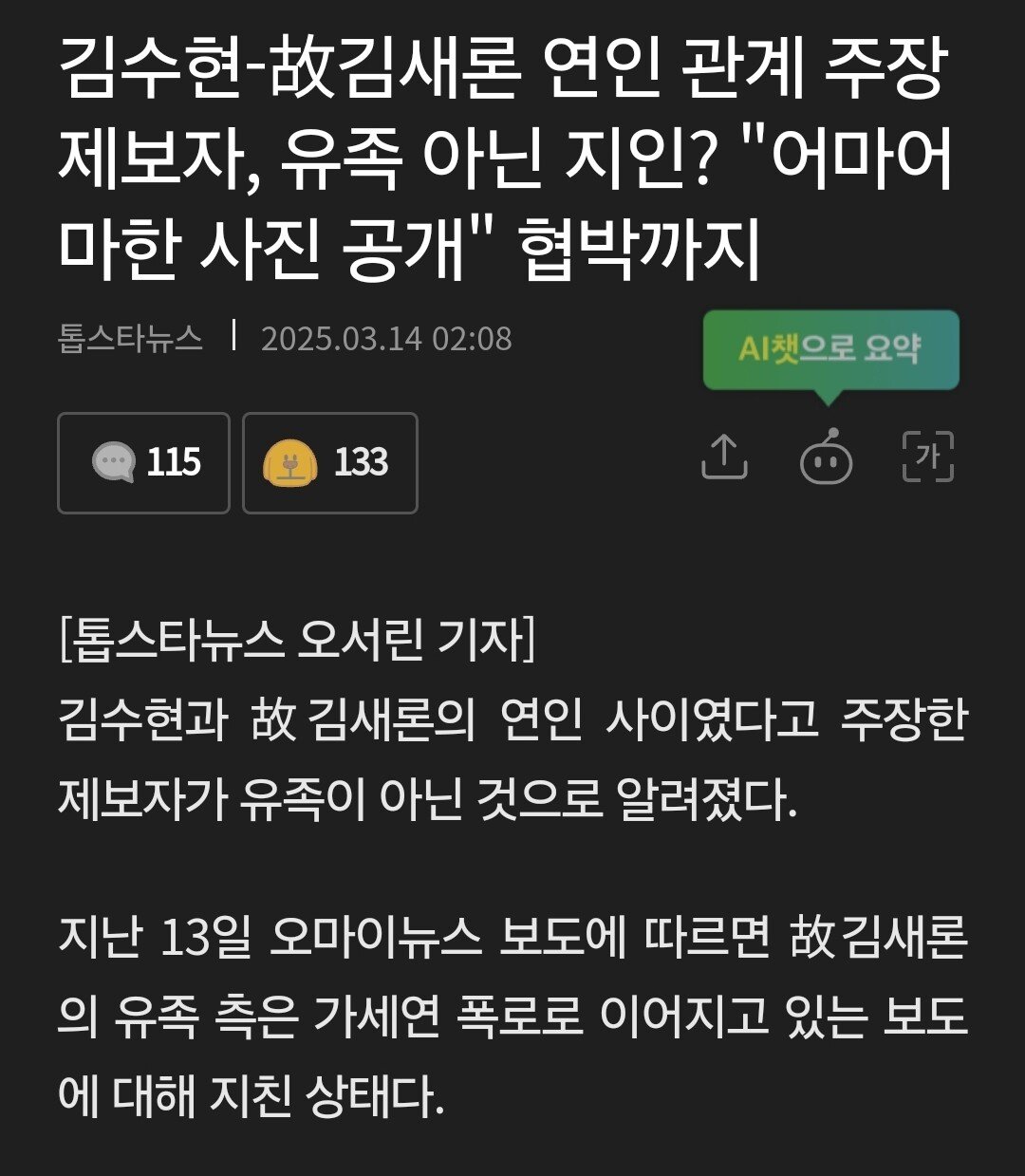Screen dimensions: 1025x1176
Task: Share this article
Action: (x=724, y=457)
